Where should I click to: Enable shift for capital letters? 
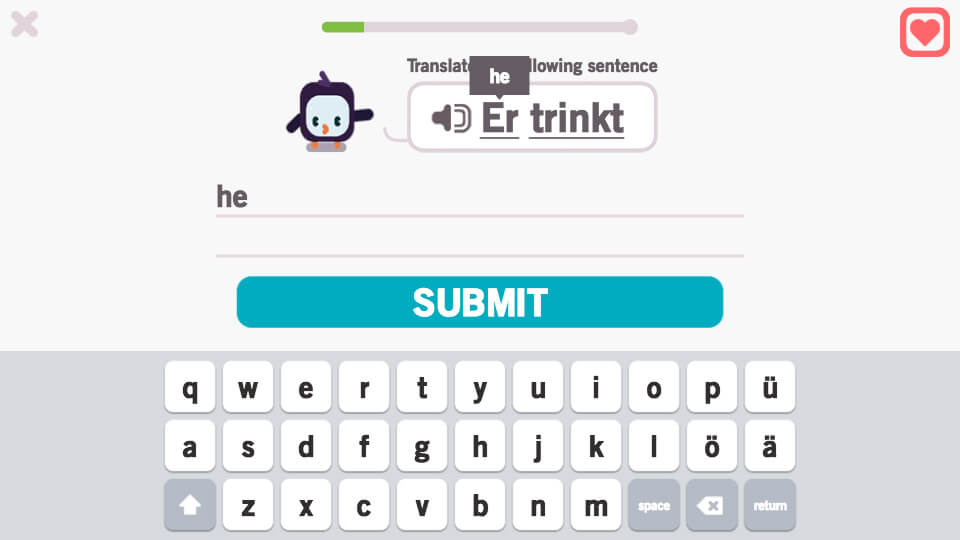190,505
